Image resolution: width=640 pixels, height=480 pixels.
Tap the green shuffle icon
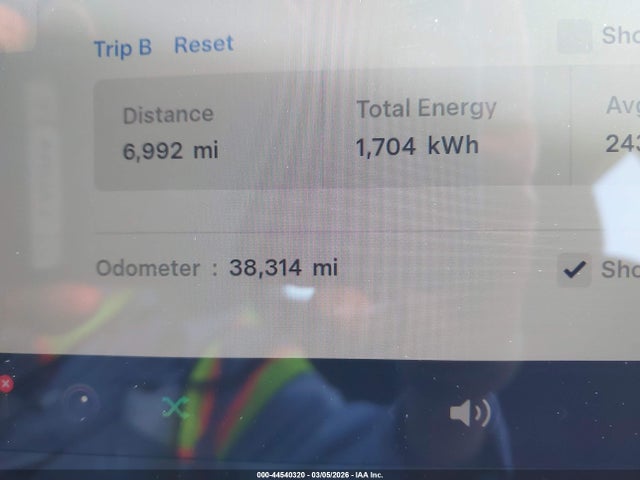coord(175,407)
